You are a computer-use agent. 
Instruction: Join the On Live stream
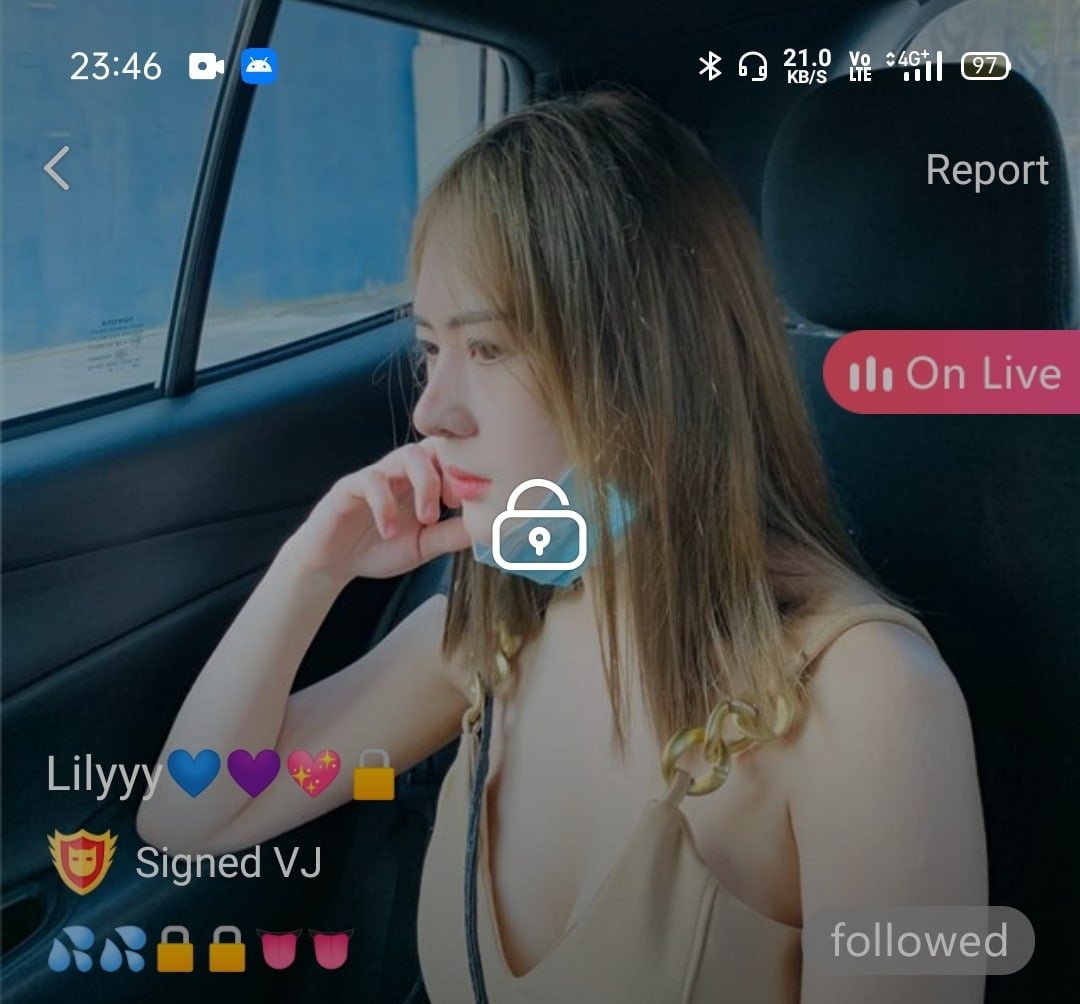tap(951, 373)
